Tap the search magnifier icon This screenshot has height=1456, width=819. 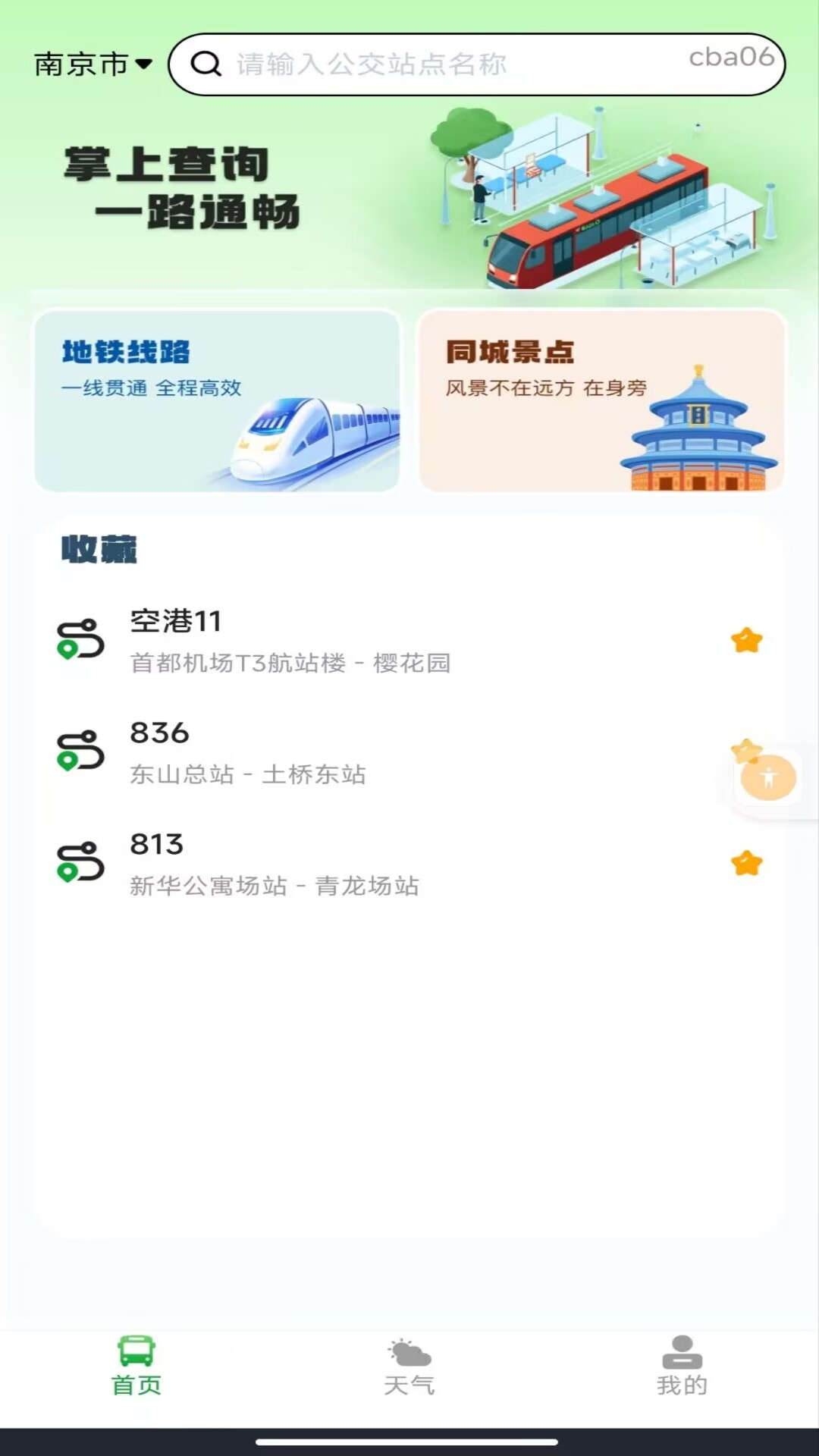click(205, 64)
